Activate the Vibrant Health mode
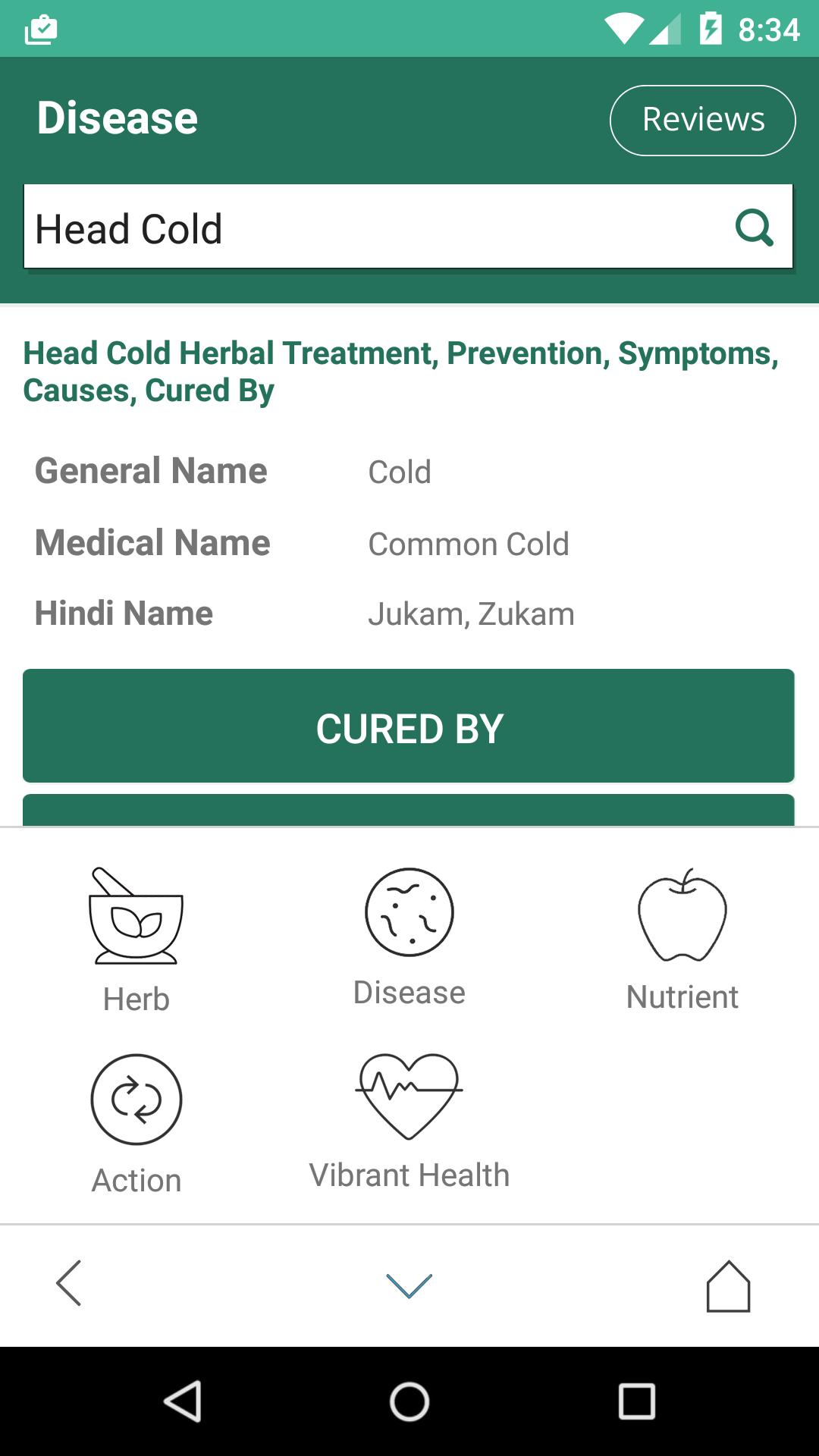The image size is (819, 1456). tap(409, 1122)
